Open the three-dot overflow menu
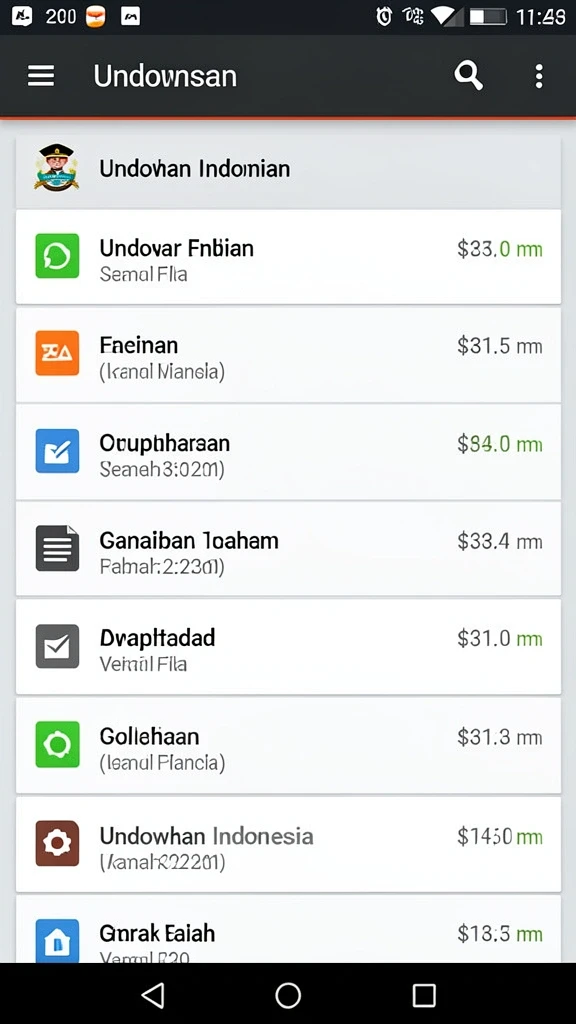Viewport: 576px width, 1024px height. [539, 76]
